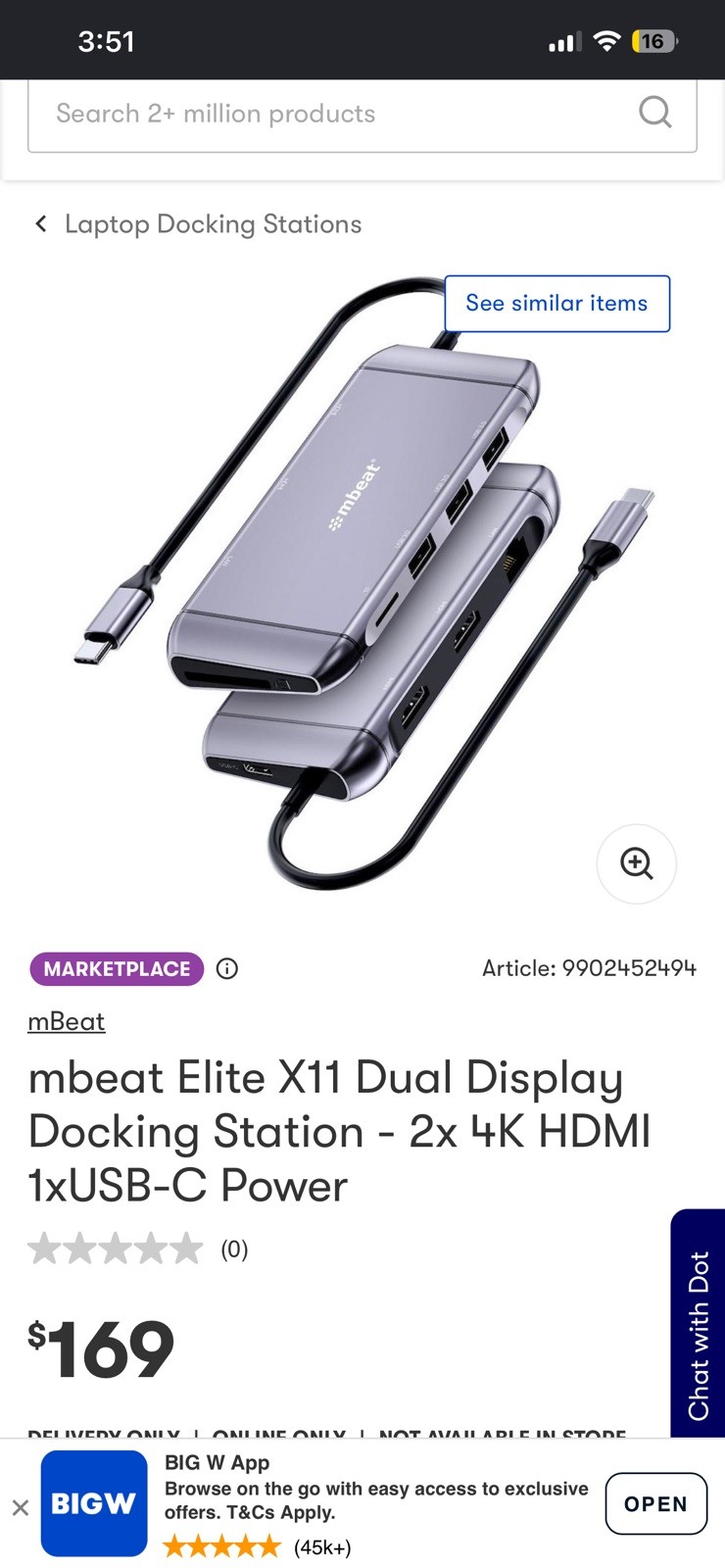Open the Marketplace info icon
The width and height of the screenshot is (725, 1568).
227,969
